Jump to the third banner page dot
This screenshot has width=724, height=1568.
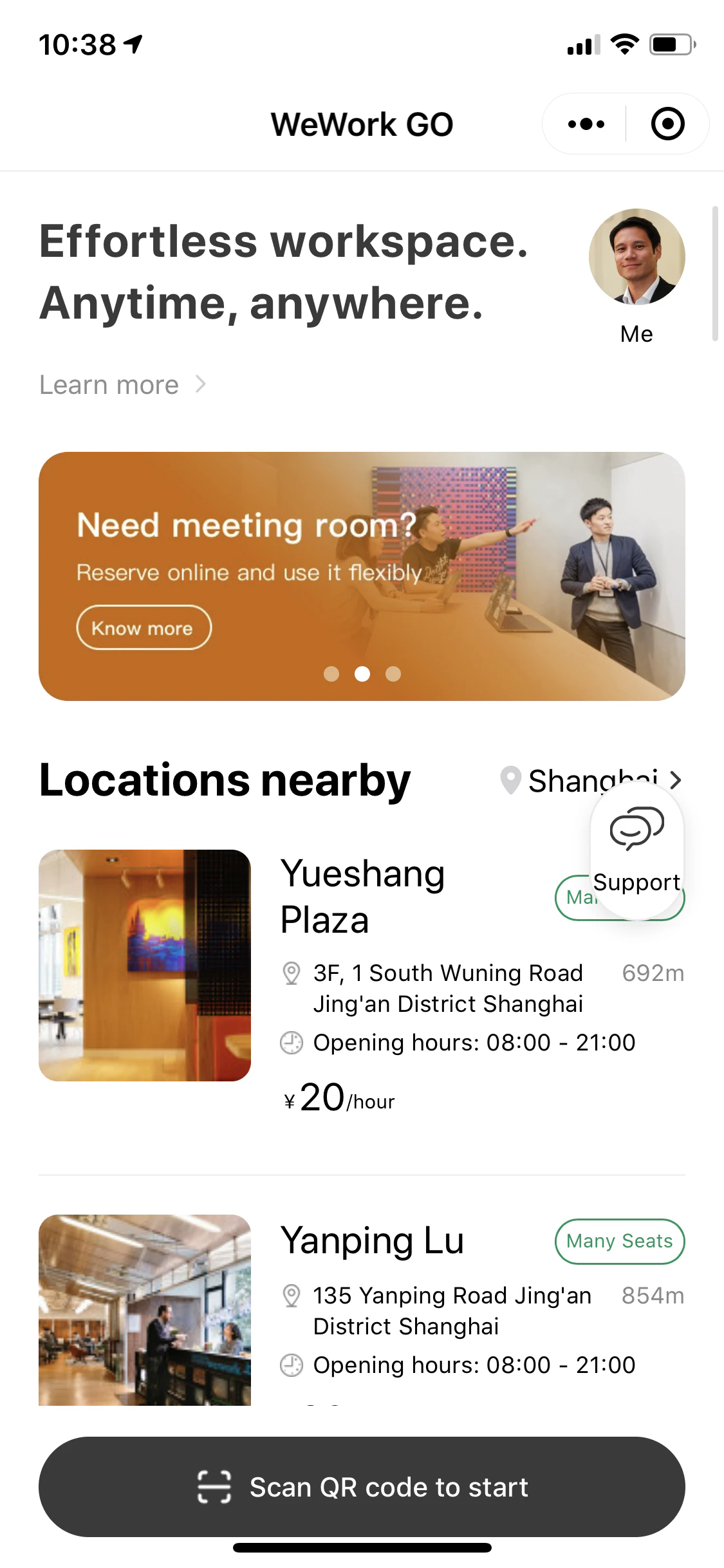[393, 674]
